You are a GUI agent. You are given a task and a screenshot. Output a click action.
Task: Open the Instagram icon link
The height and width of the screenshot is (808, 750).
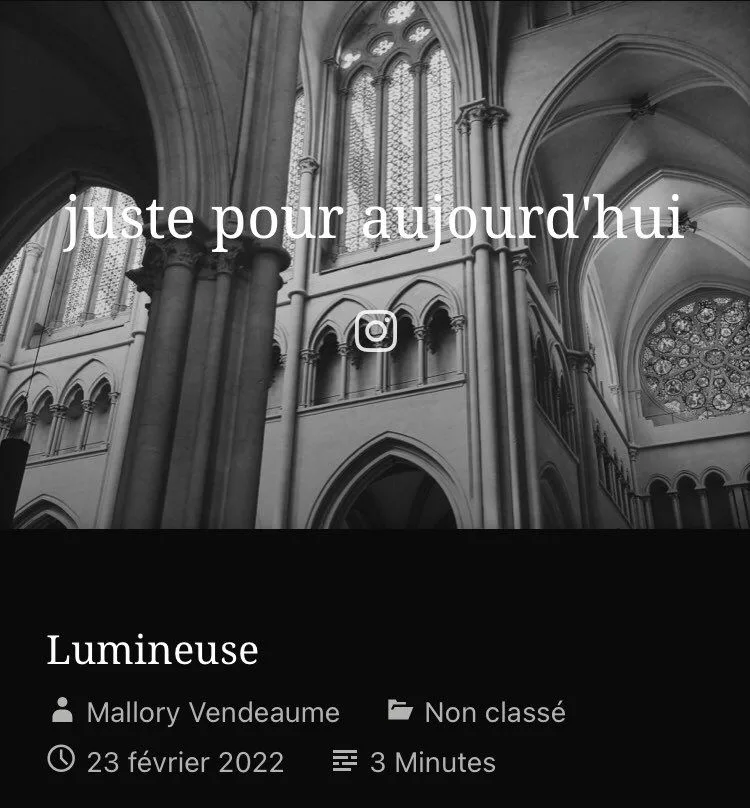pyautogui.click(x=376, y=331)
